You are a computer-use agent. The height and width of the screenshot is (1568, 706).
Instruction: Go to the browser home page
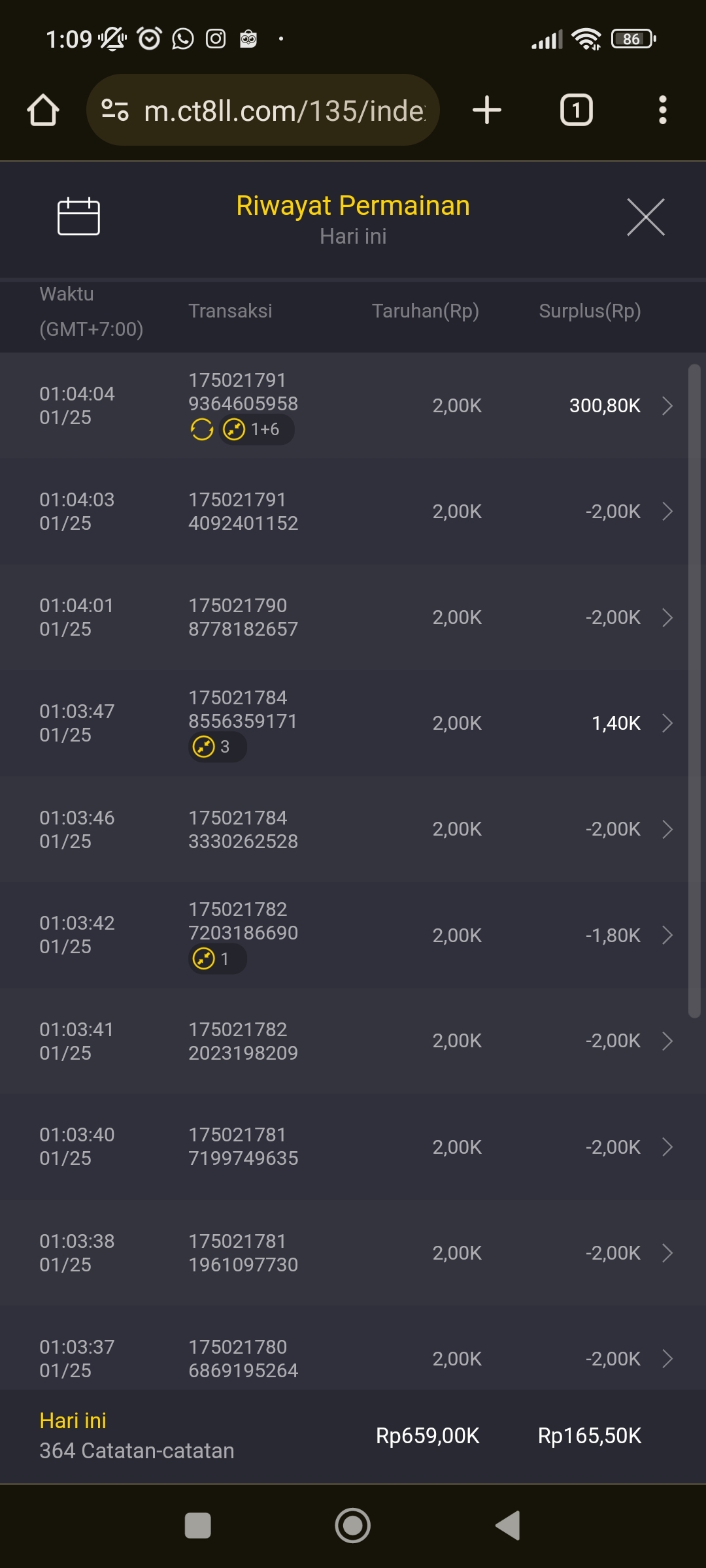click(x=43, y=110)
